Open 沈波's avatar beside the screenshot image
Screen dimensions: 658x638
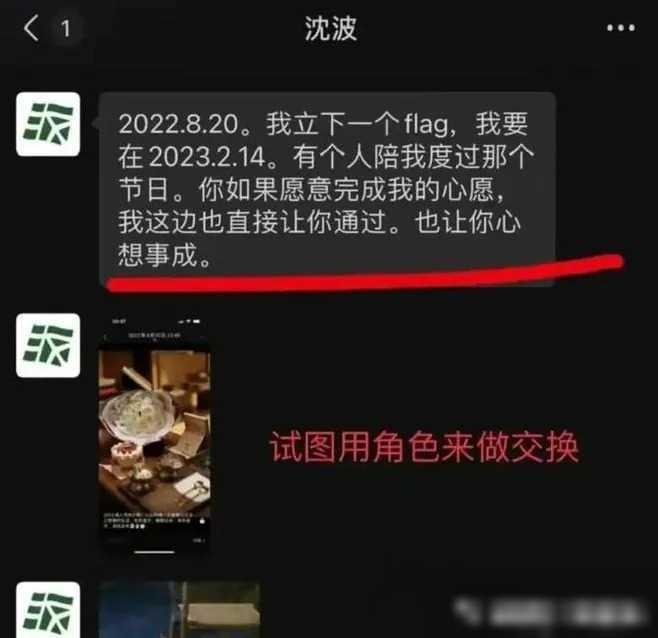48,344
